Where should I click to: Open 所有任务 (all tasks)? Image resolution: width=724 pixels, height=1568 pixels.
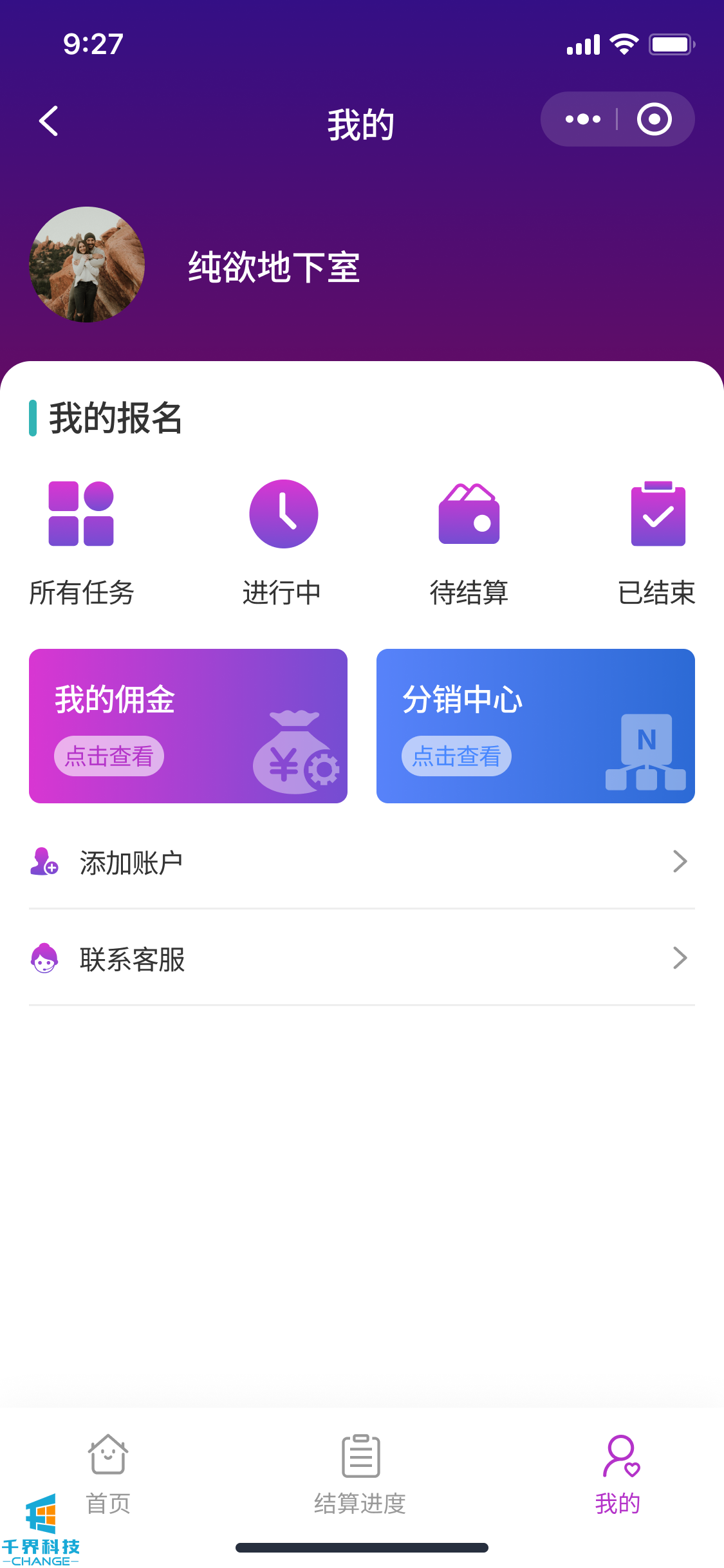(81, 542)
